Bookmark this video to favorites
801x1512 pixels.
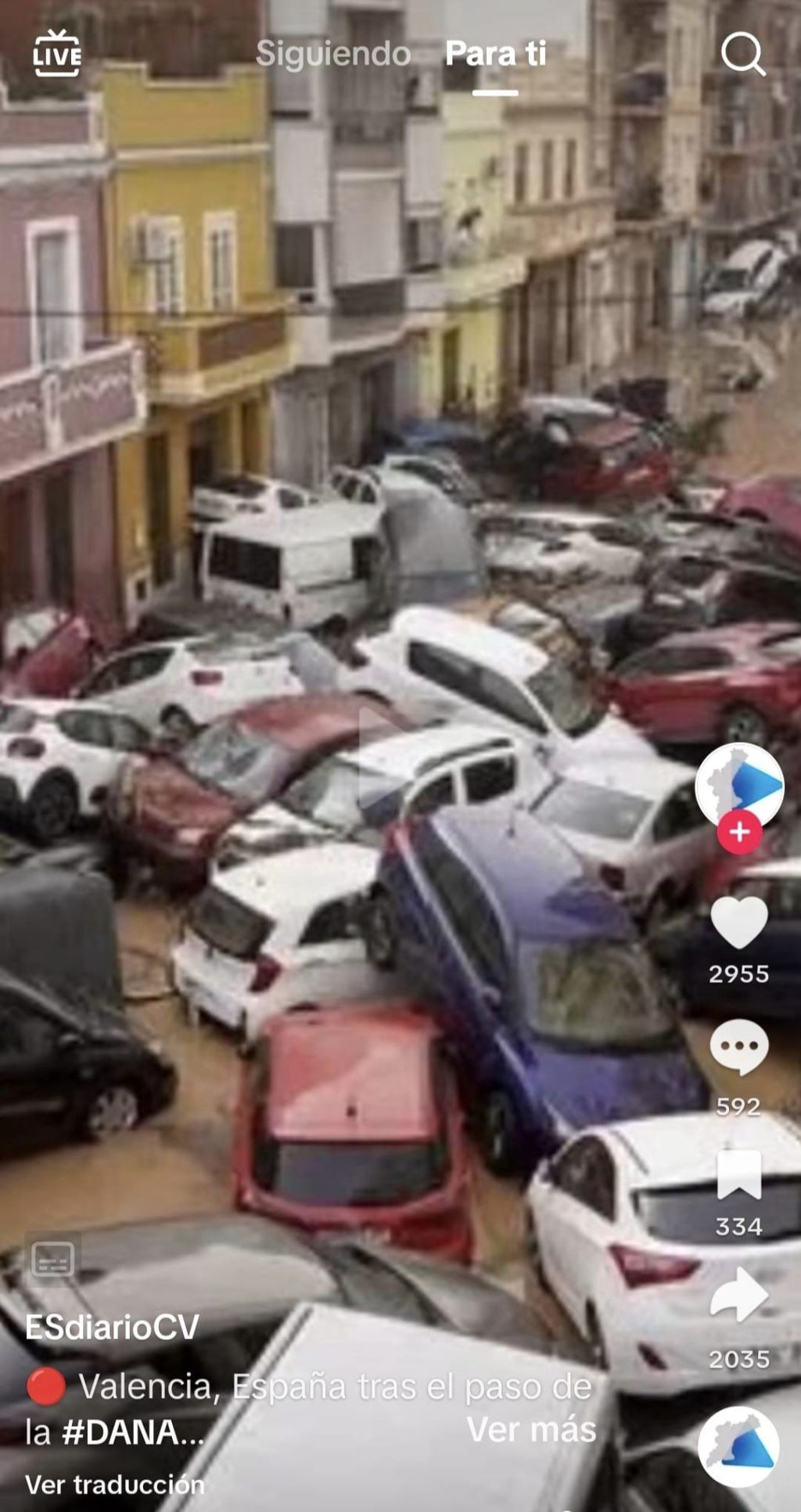pyautogui.click(x=738, y=1175)
